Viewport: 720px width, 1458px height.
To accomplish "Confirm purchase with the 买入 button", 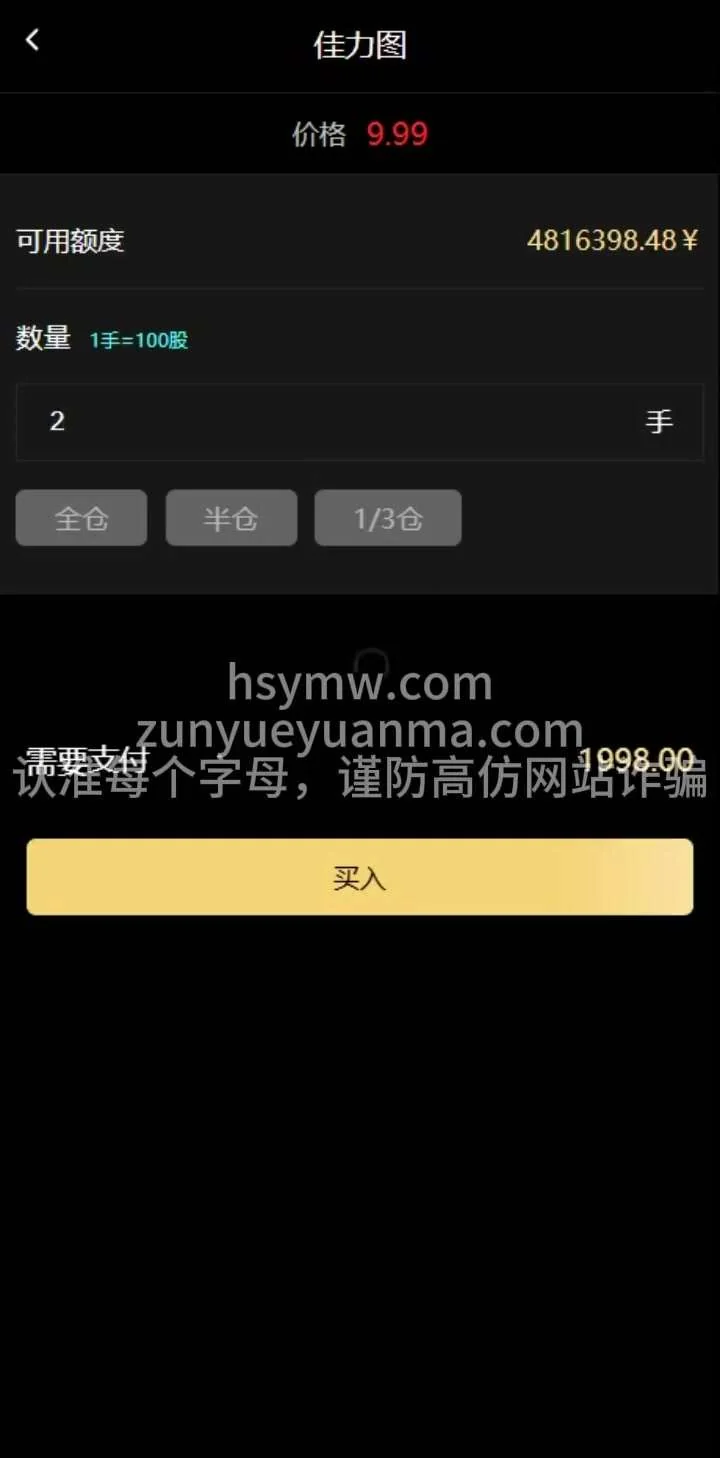I will [x=360, y=877].
